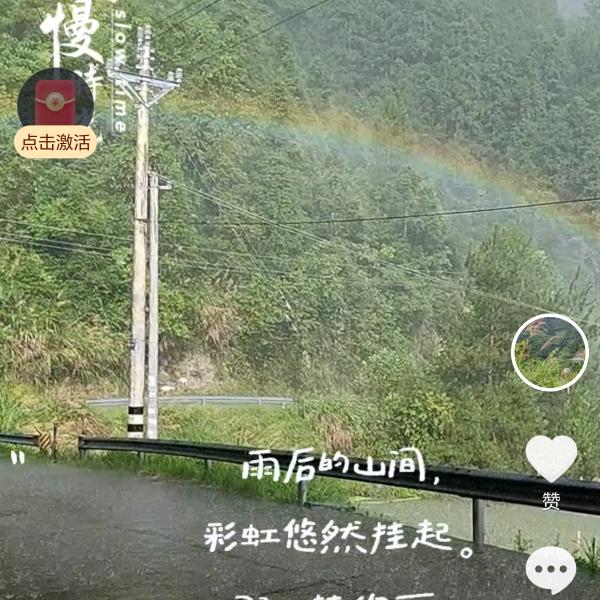Like this video with the heart
The image size is (600, 600).
[551, 458]
